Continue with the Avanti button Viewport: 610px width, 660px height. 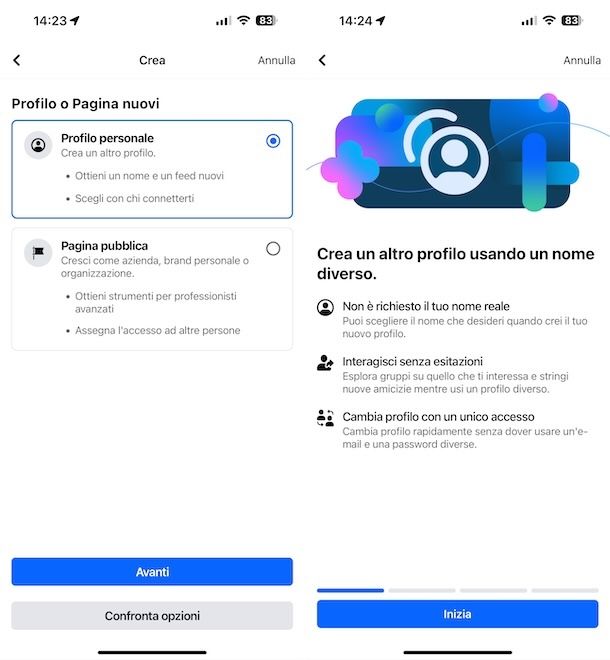pyautogui.click(x=152, y=572)
